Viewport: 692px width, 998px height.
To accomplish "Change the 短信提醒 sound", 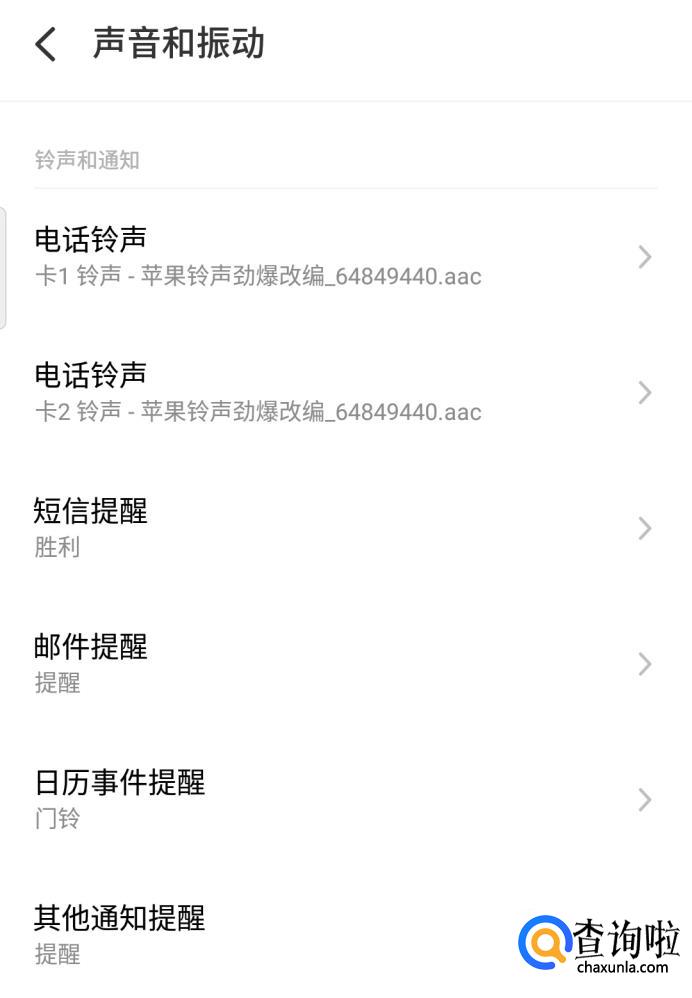I will [340, 528].
